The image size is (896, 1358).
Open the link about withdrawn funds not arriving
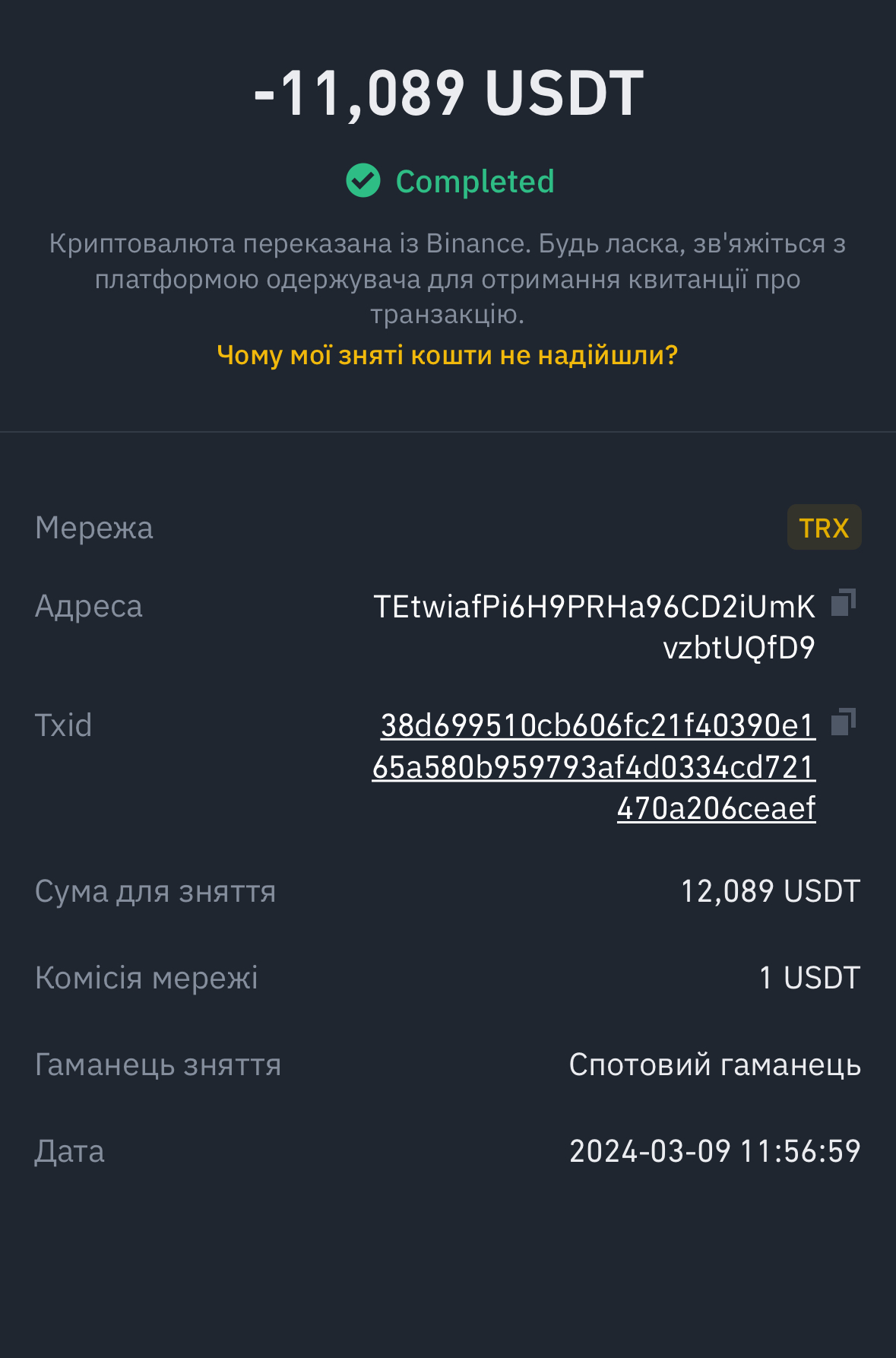click(x=447, y=355)
